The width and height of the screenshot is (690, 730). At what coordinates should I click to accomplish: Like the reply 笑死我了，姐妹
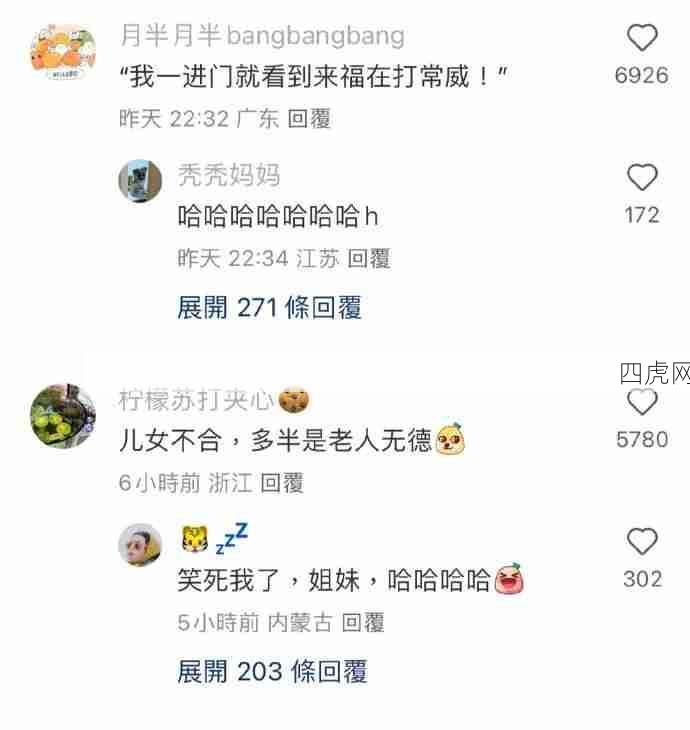641,542
